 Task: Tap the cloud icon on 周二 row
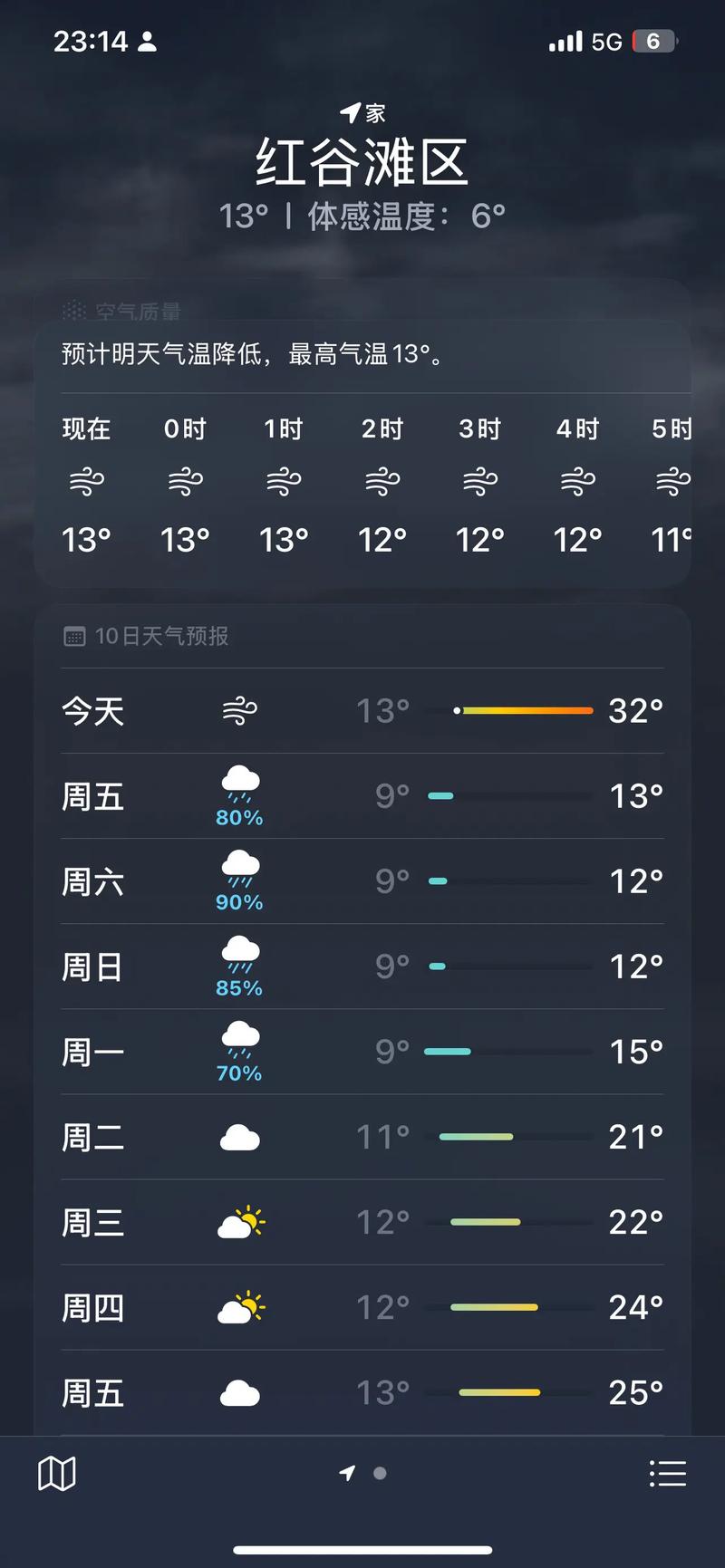pyautogui.click(x=239, y=1137)
